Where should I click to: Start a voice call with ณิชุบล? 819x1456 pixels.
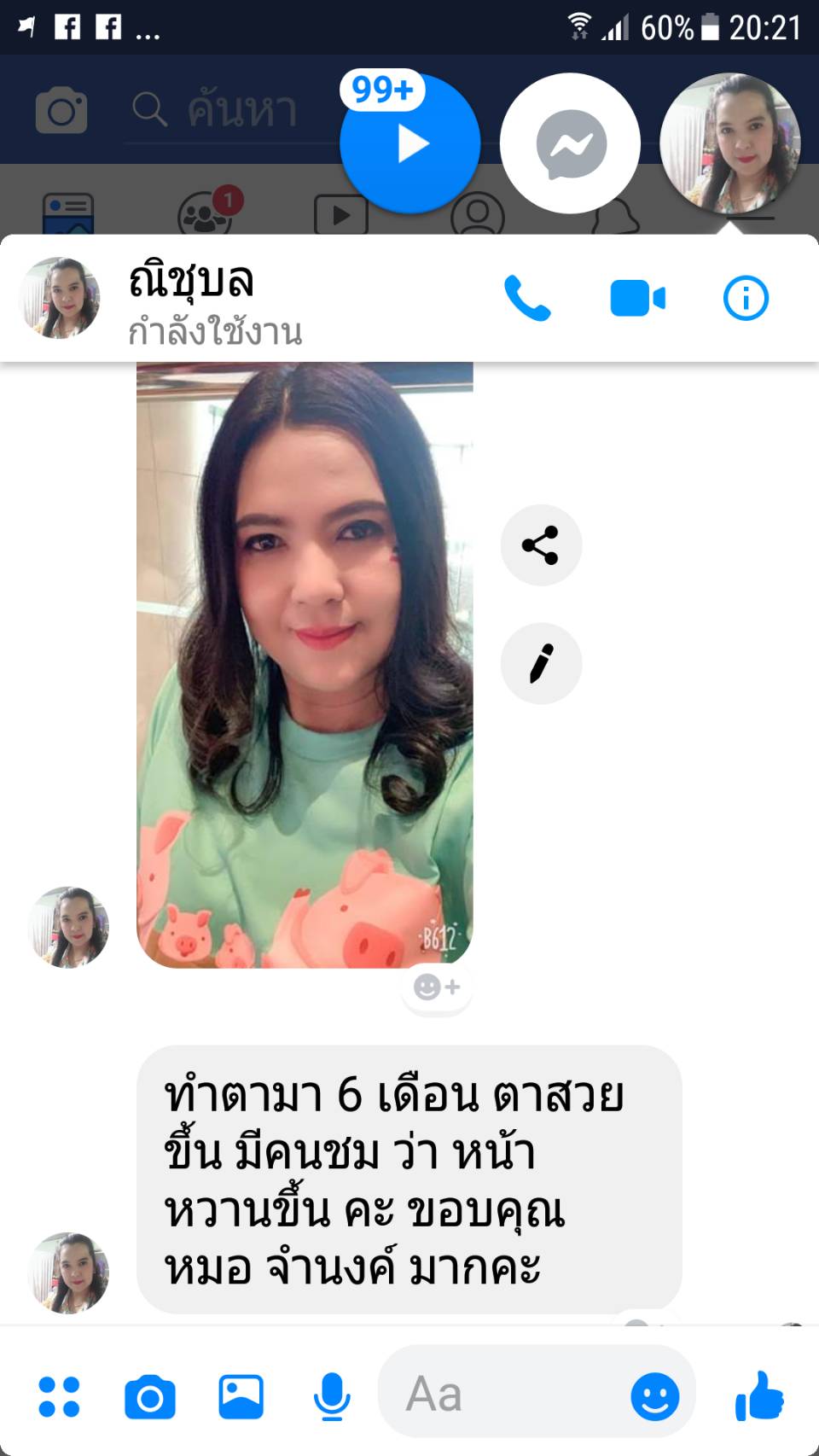pos(527,299)
